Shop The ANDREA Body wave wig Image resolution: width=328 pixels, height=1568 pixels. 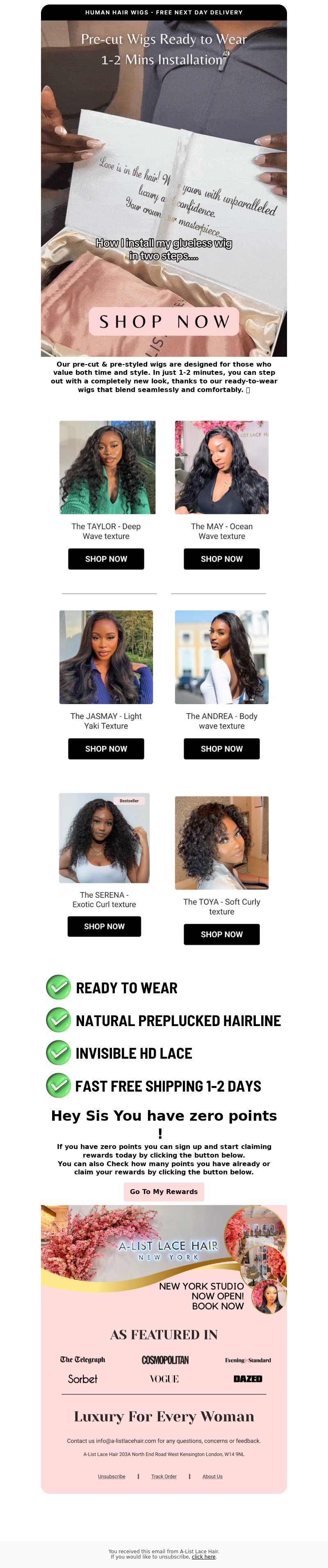pyautogui.click(x=221, y=749)
